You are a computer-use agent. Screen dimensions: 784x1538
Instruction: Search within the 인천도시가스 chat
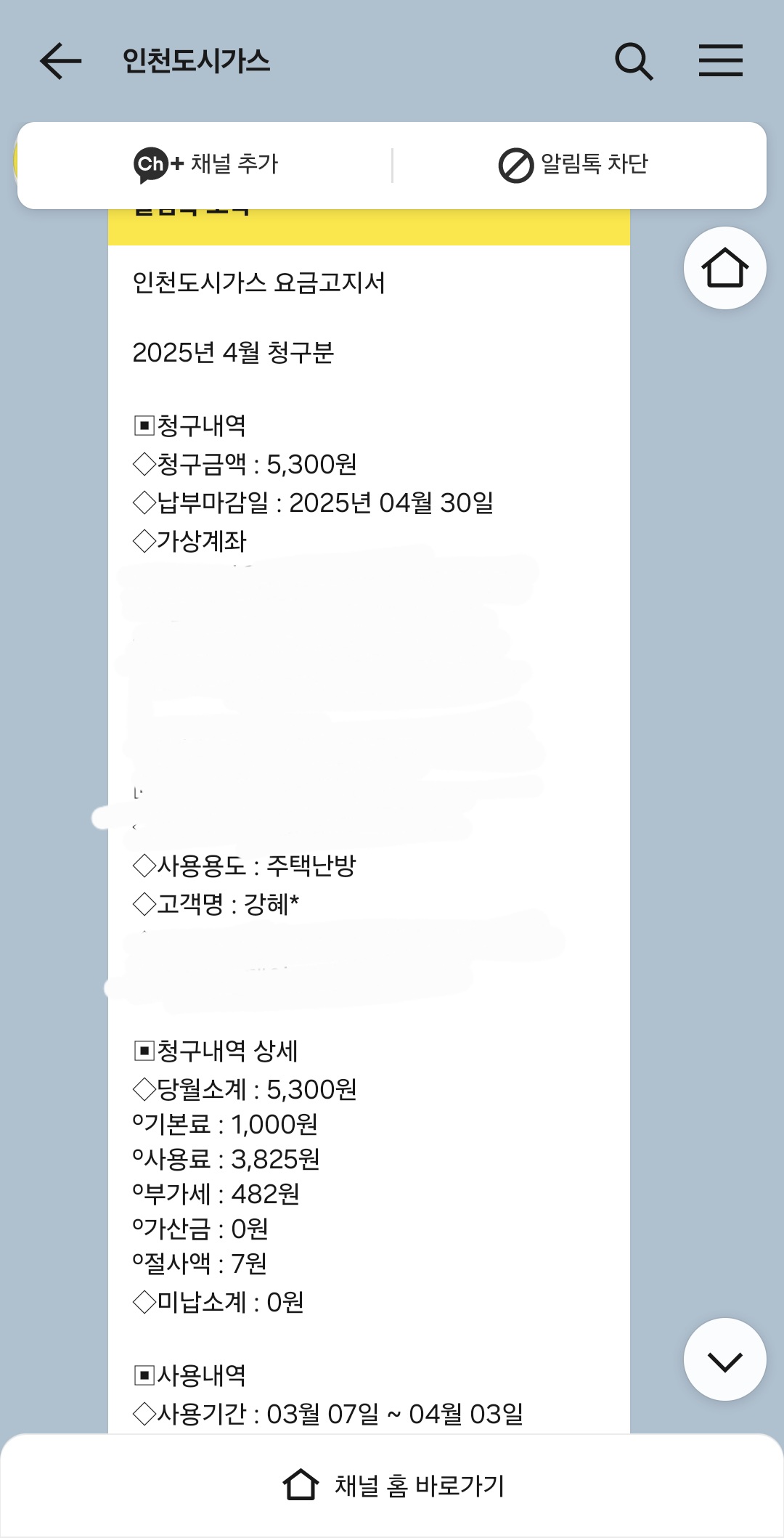634,61
